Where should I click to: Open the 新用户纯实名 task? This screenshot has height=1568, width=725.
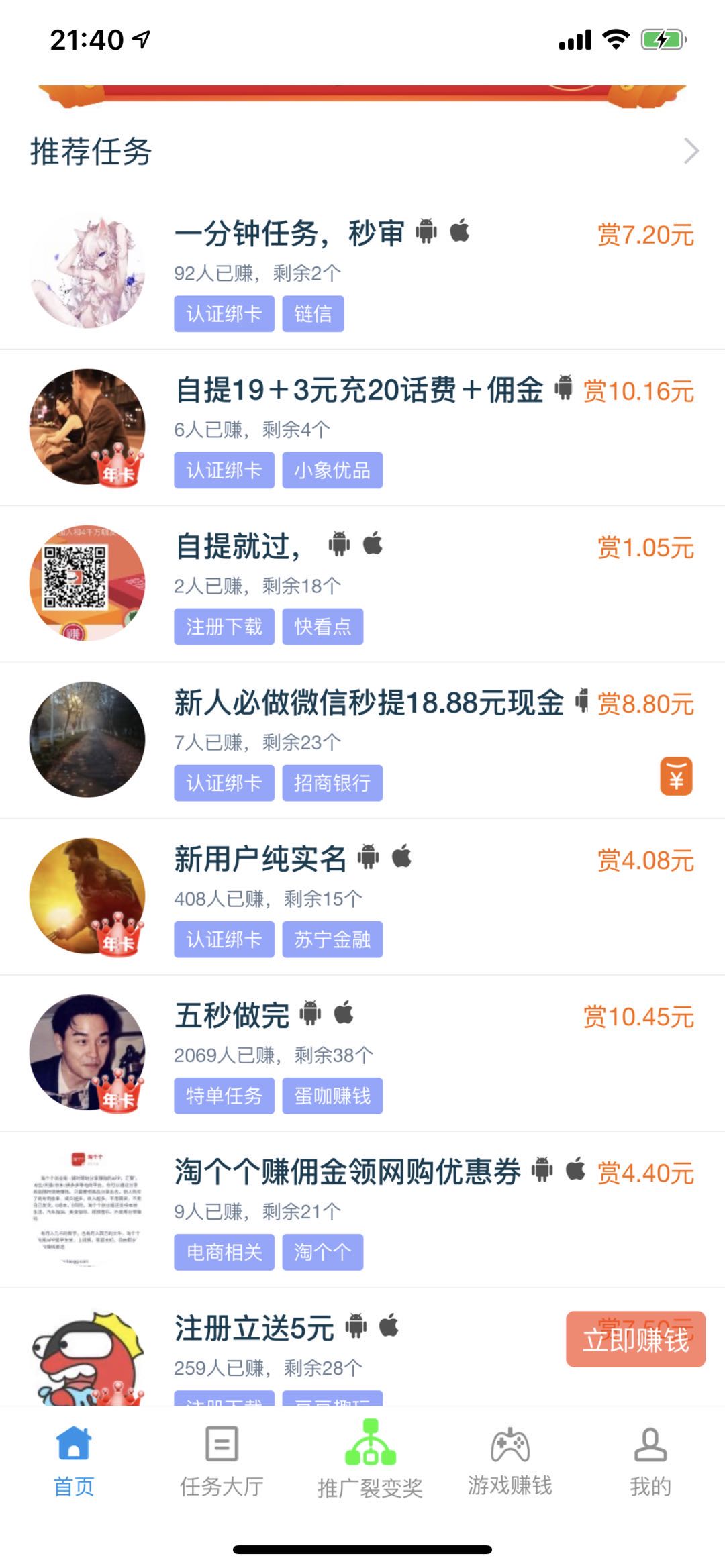pyautogui.click(x=260, y=859)
